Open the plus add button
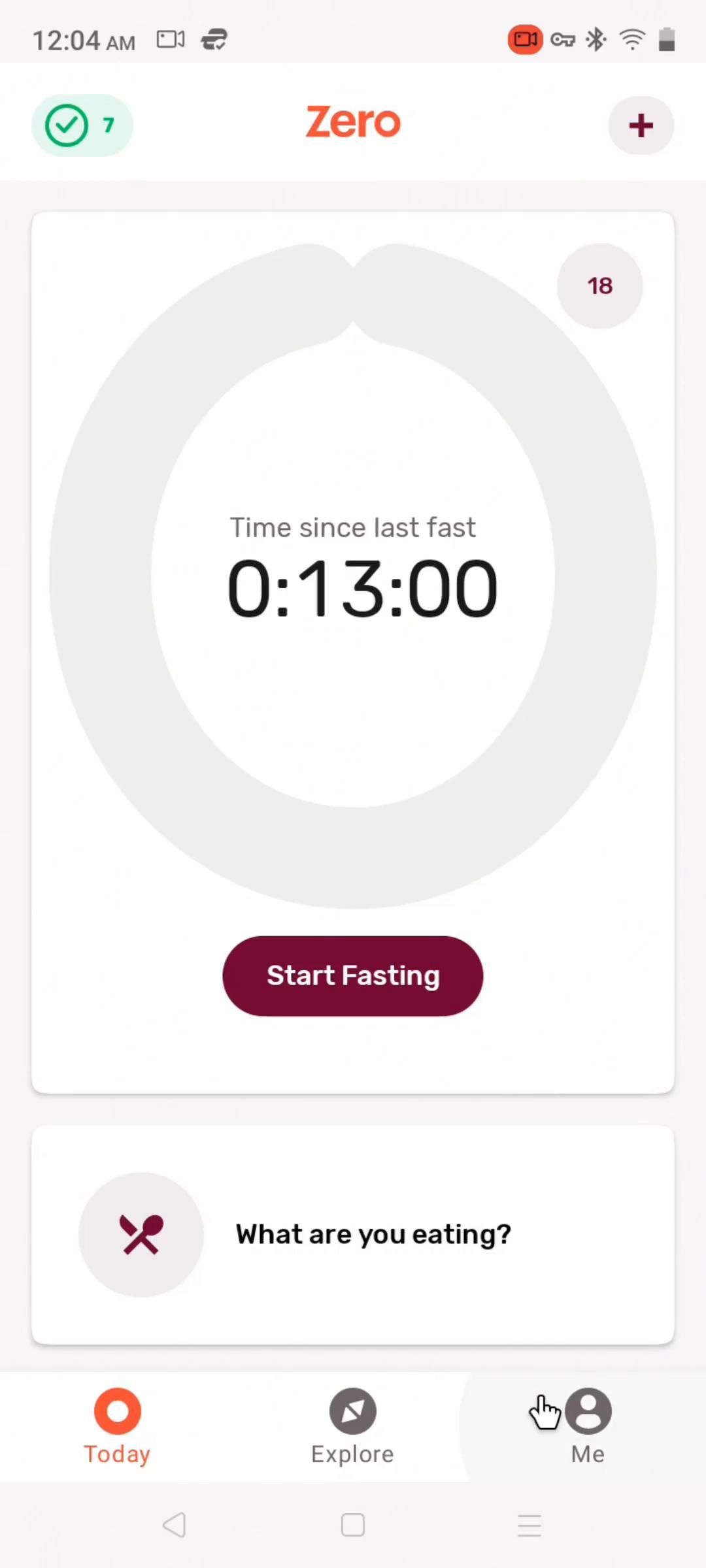 [x=641, y=125]
